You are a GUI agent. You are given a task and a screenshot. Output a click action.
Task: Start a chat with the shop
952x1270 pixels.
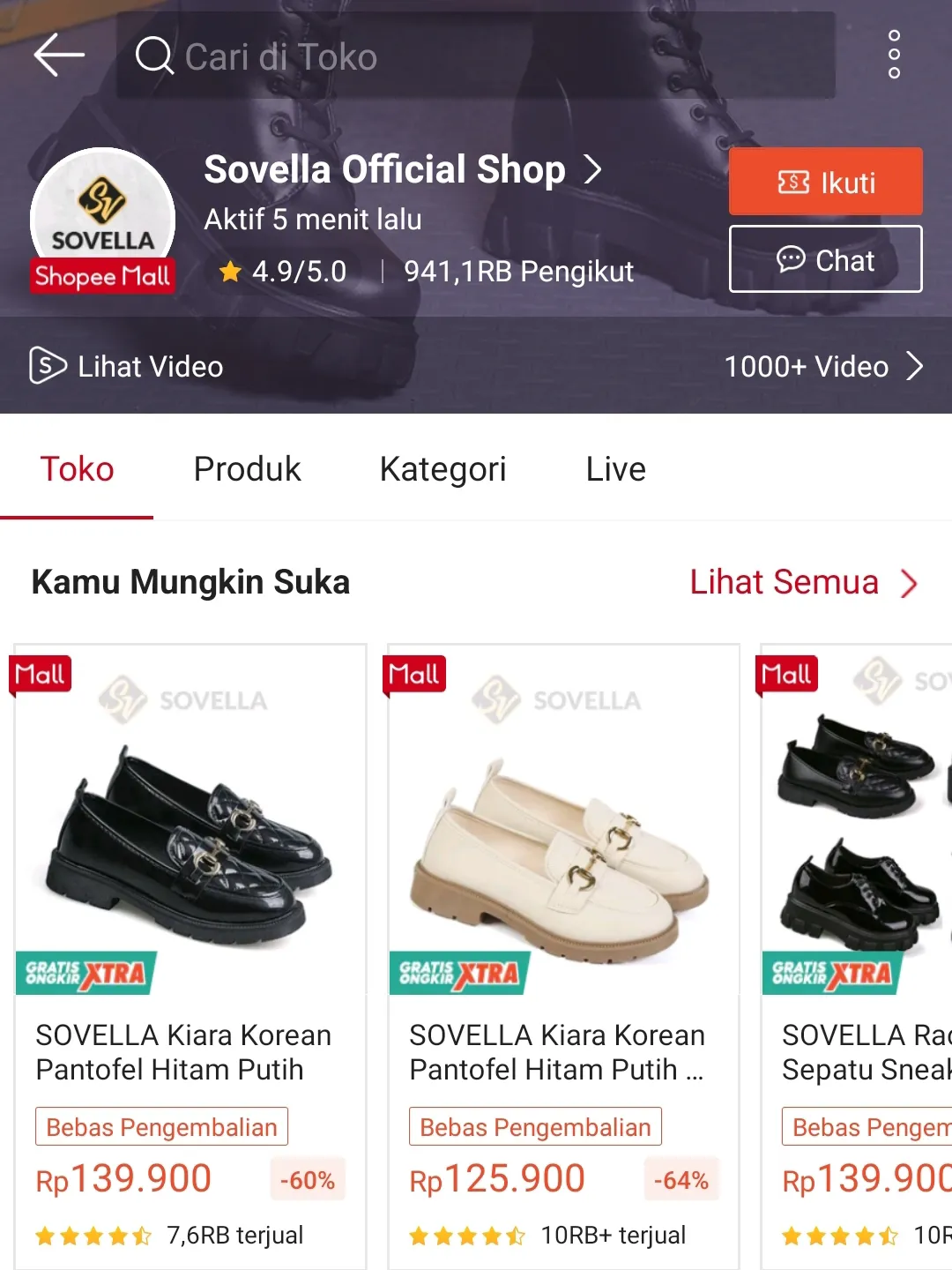pyautogui.click(x=825, y=259)
